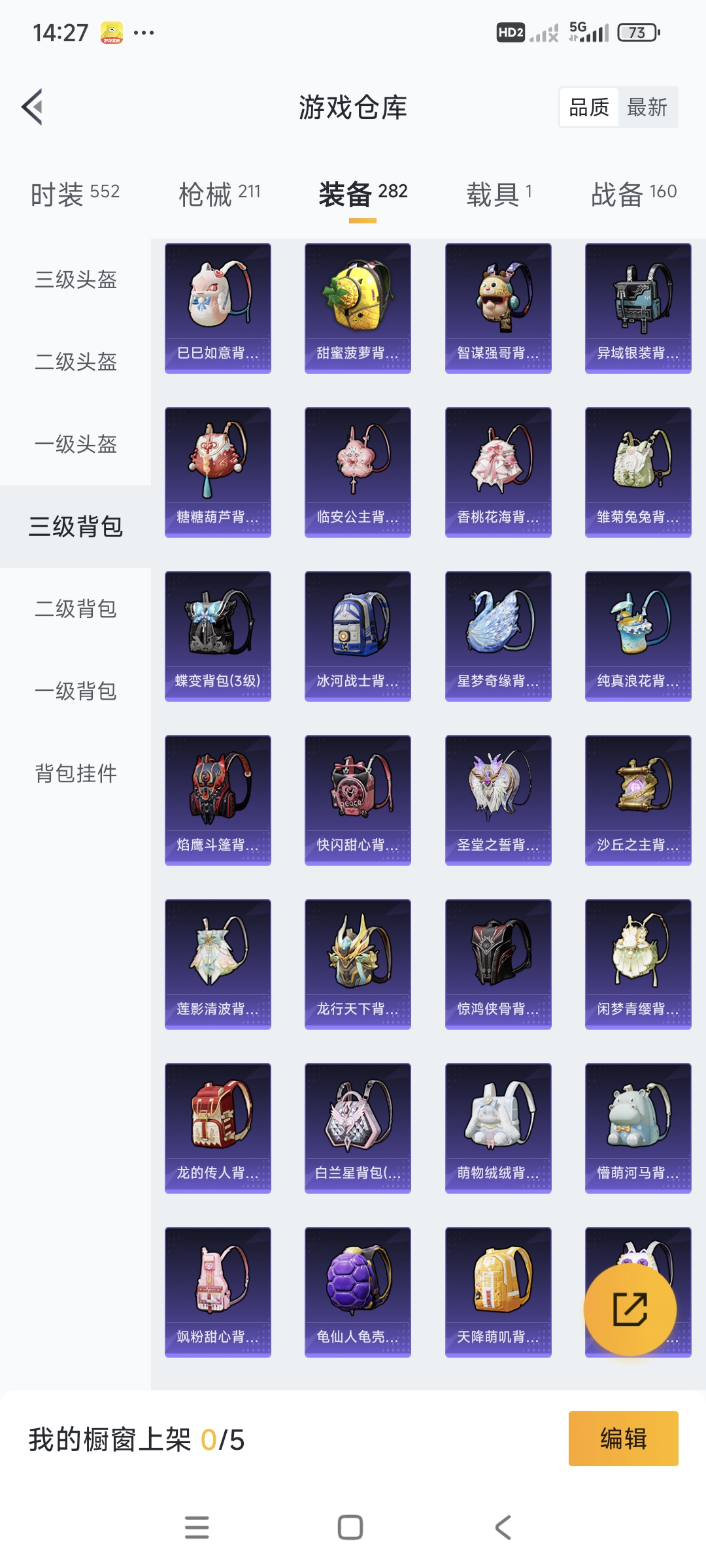Screen dimensions: 706x1568
Task: Open the 龙行天下 backpack item
Action: (358, 964)
